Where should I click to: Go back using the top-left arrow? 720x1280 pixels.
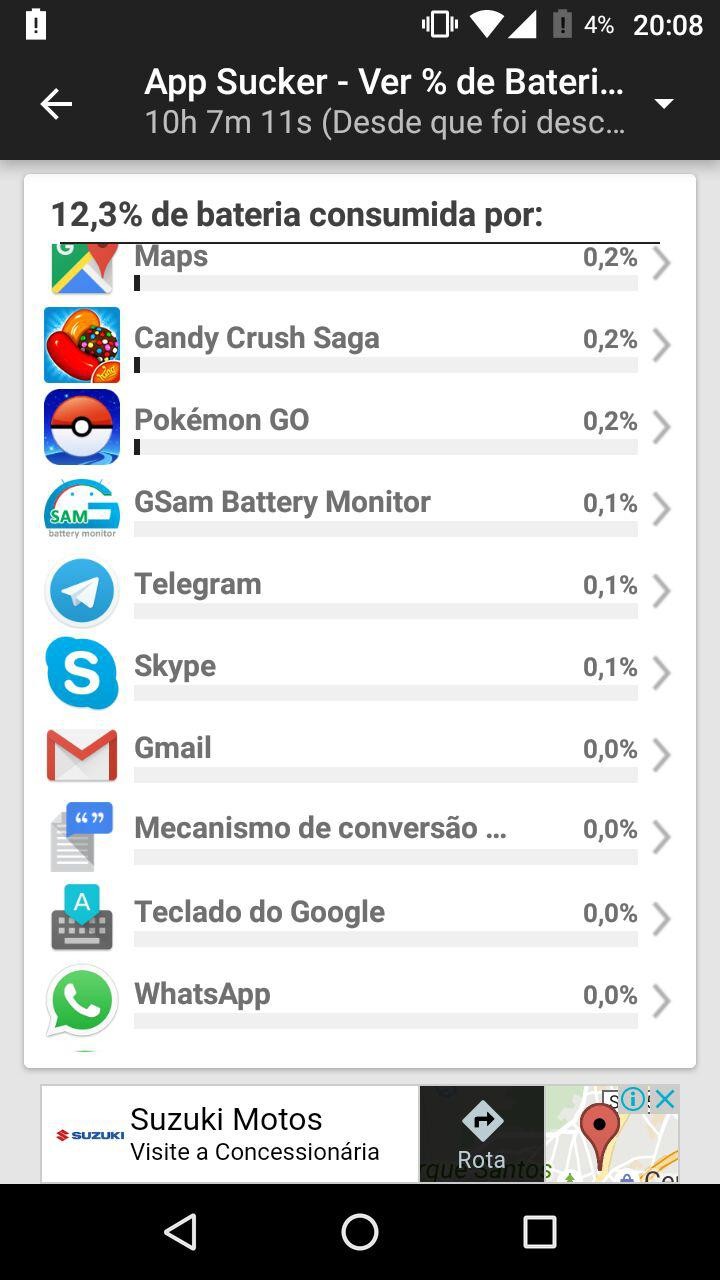coord(56,103)
